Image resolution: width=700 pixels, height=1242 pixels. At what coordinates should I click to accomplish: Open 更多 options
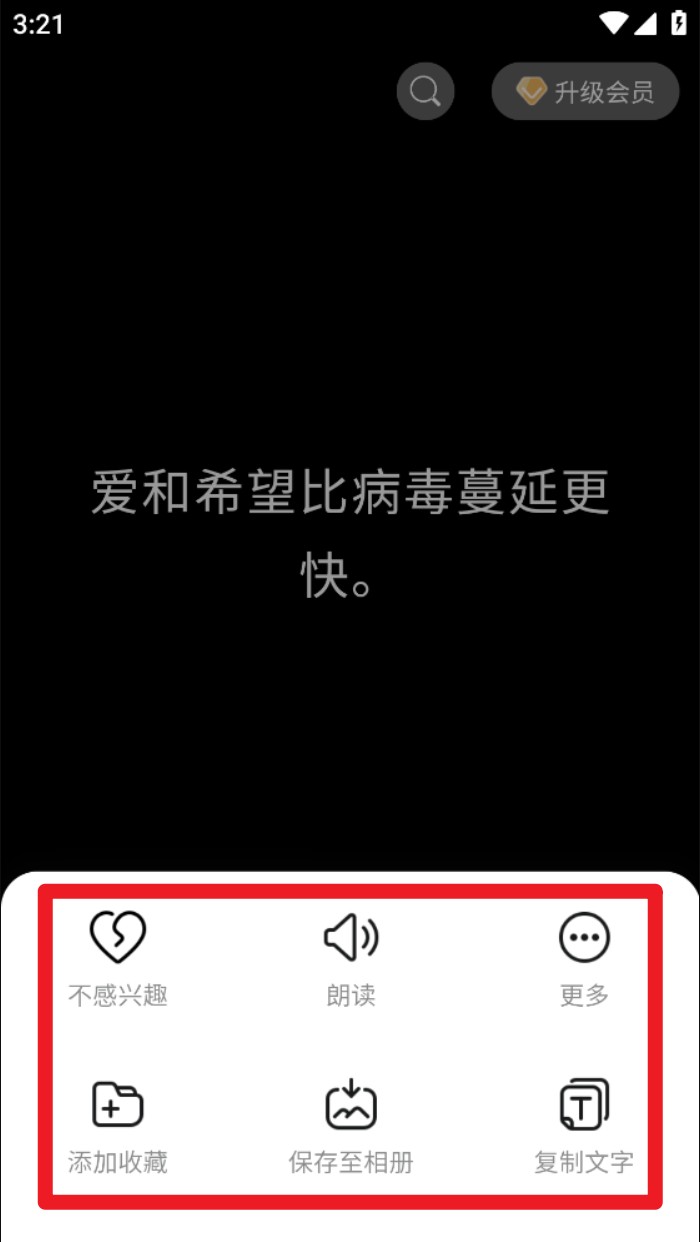tap(584, 956)
